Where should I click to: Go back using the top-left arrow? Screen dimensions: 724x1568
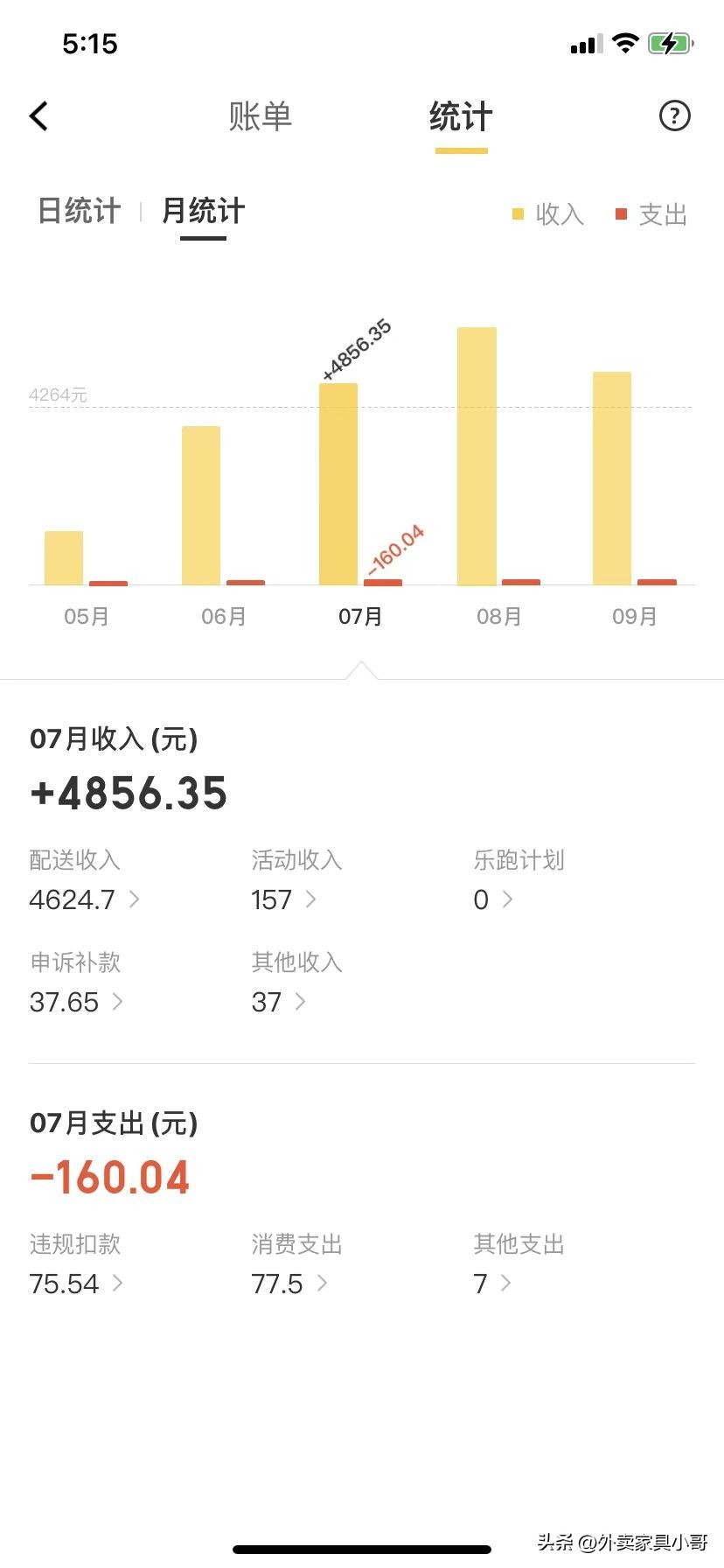(39, 115)
